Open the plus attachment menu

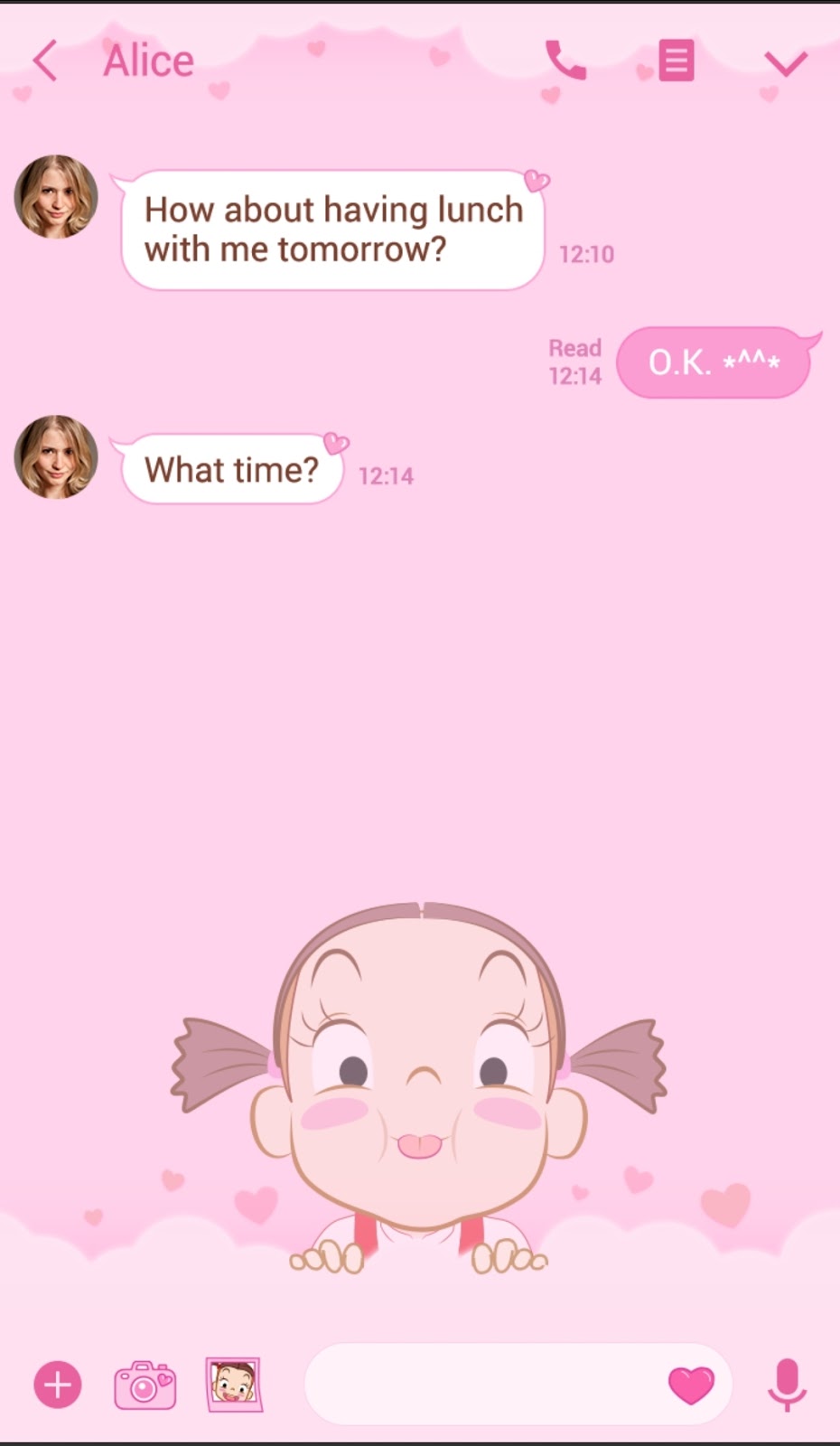58,1385
